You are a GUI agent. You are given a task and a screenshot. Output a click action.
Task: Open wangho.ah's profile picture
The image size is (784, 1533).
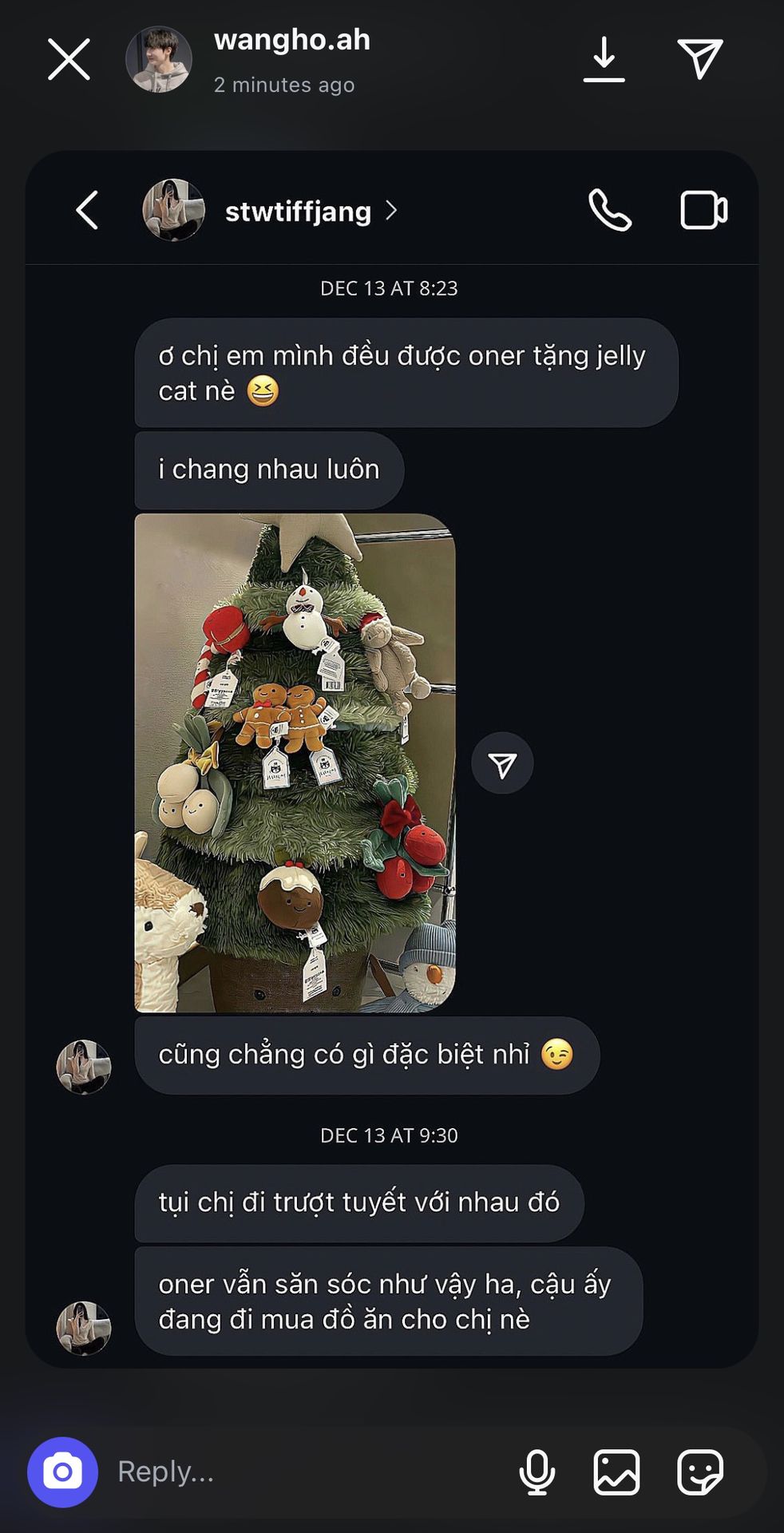point(159,59)
